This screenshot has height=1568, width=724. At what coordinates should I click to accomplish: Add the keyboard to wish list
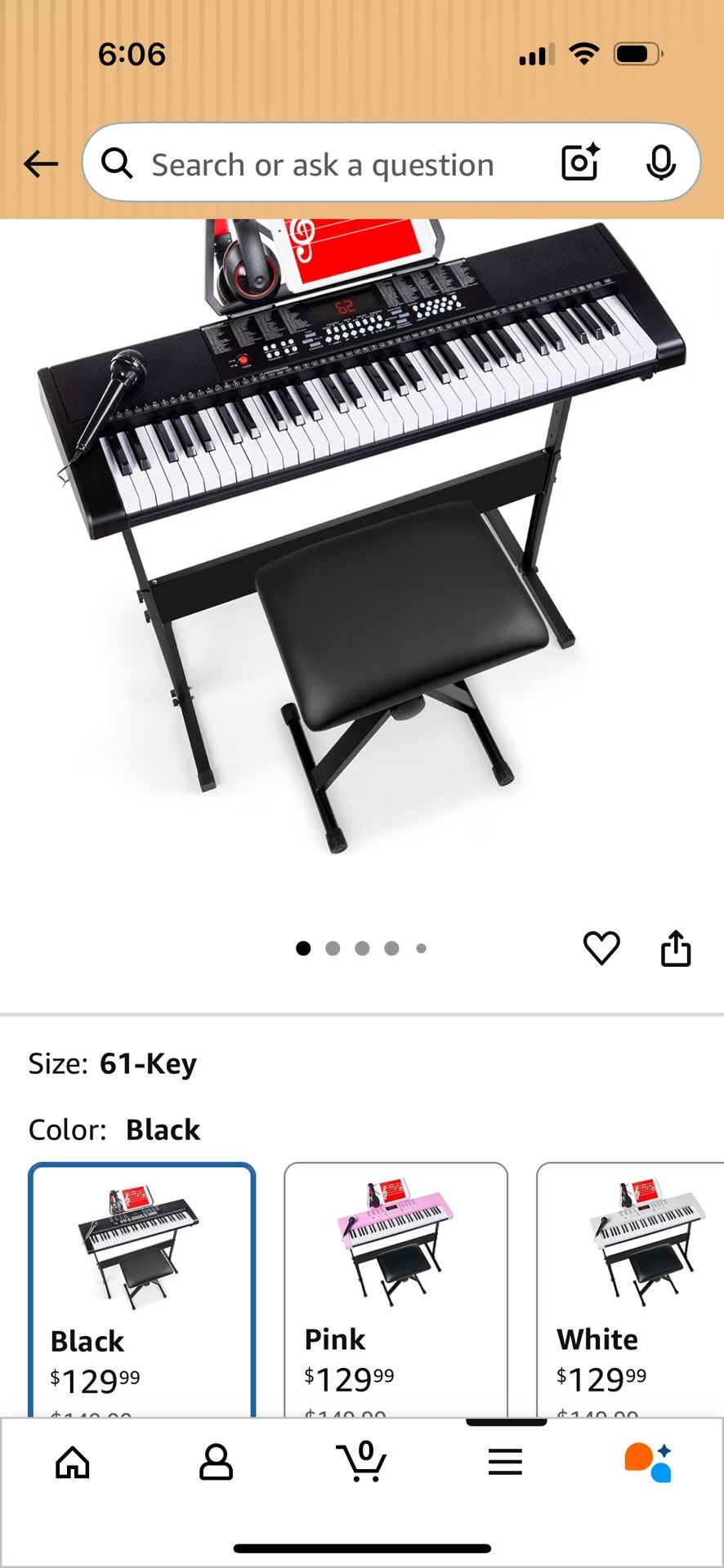coord(601,948)
